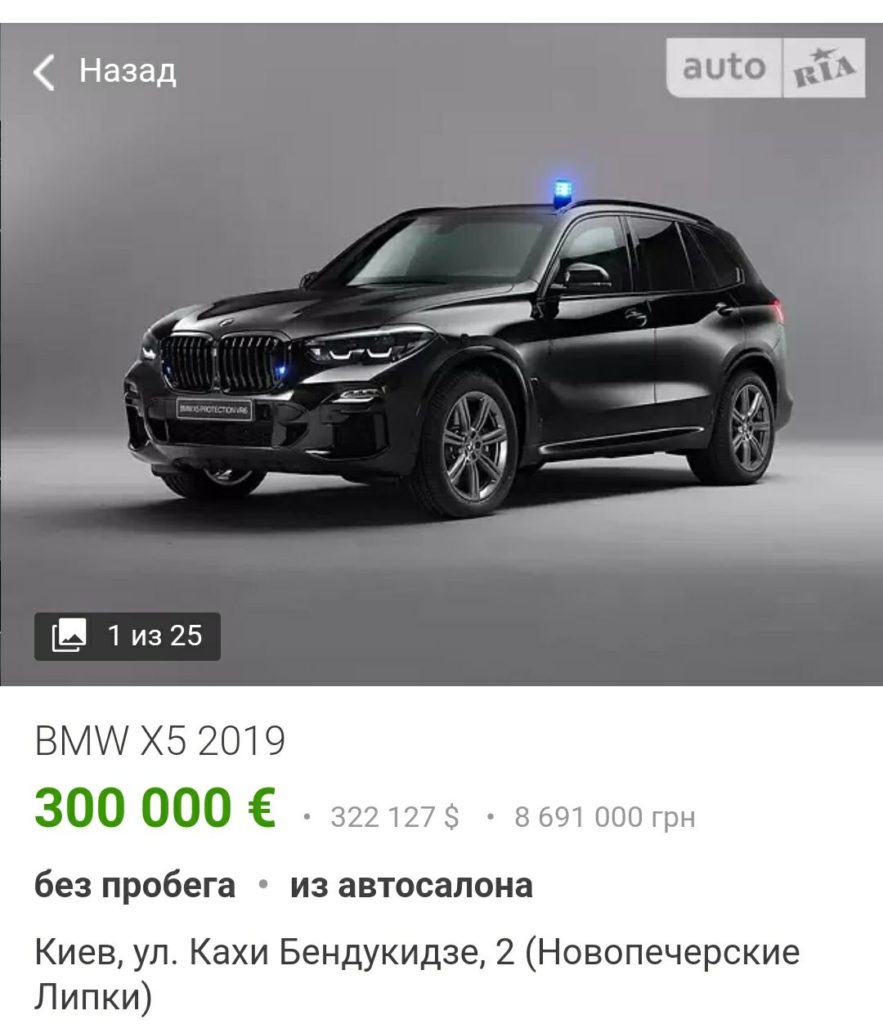Screen dimensions: 883x1024
Task: Go back using the Назад button
Action: pyautogui.click(x=105, y=71)
